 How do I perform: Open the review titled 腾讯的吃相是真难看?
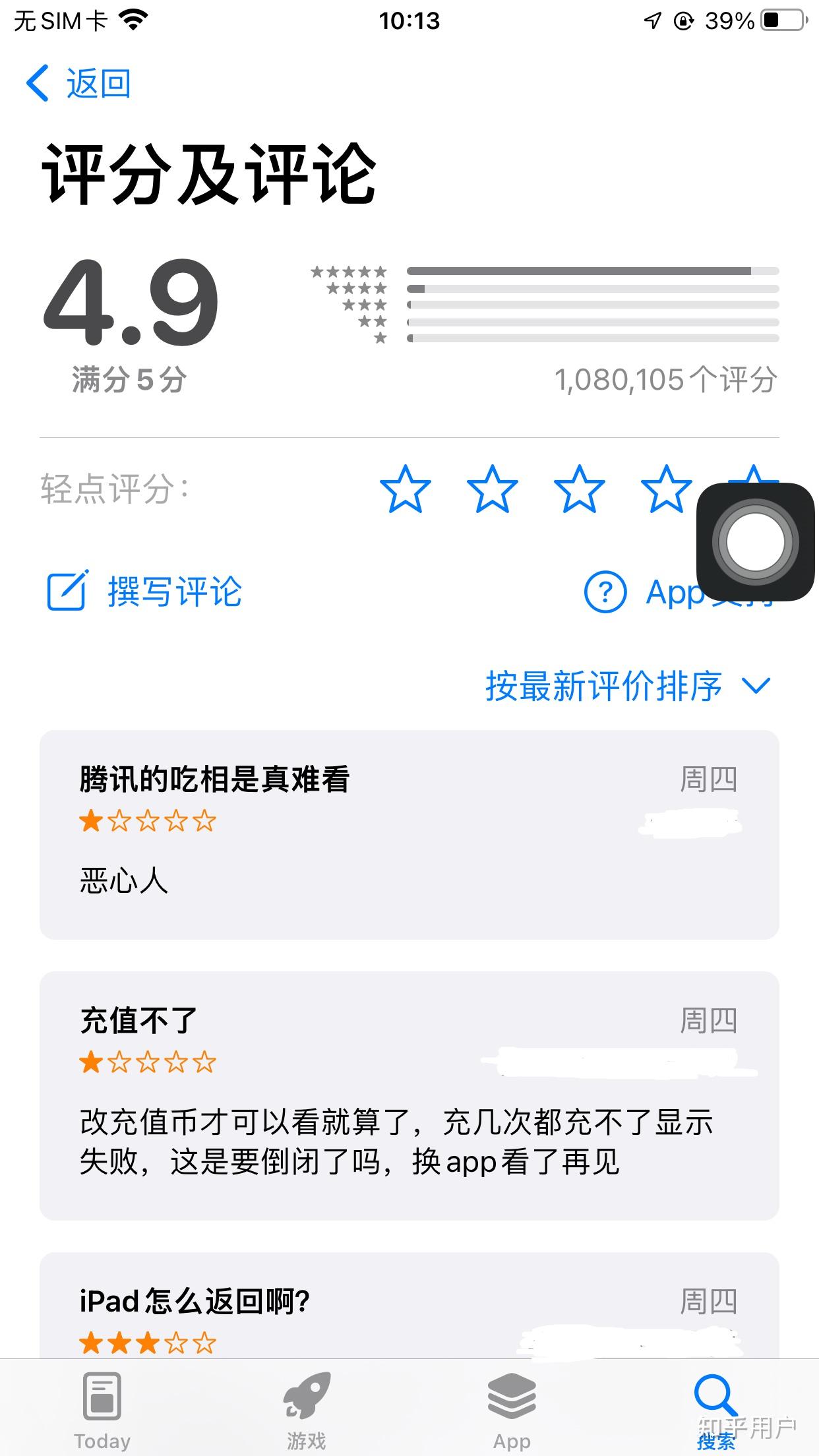[409, 834]
